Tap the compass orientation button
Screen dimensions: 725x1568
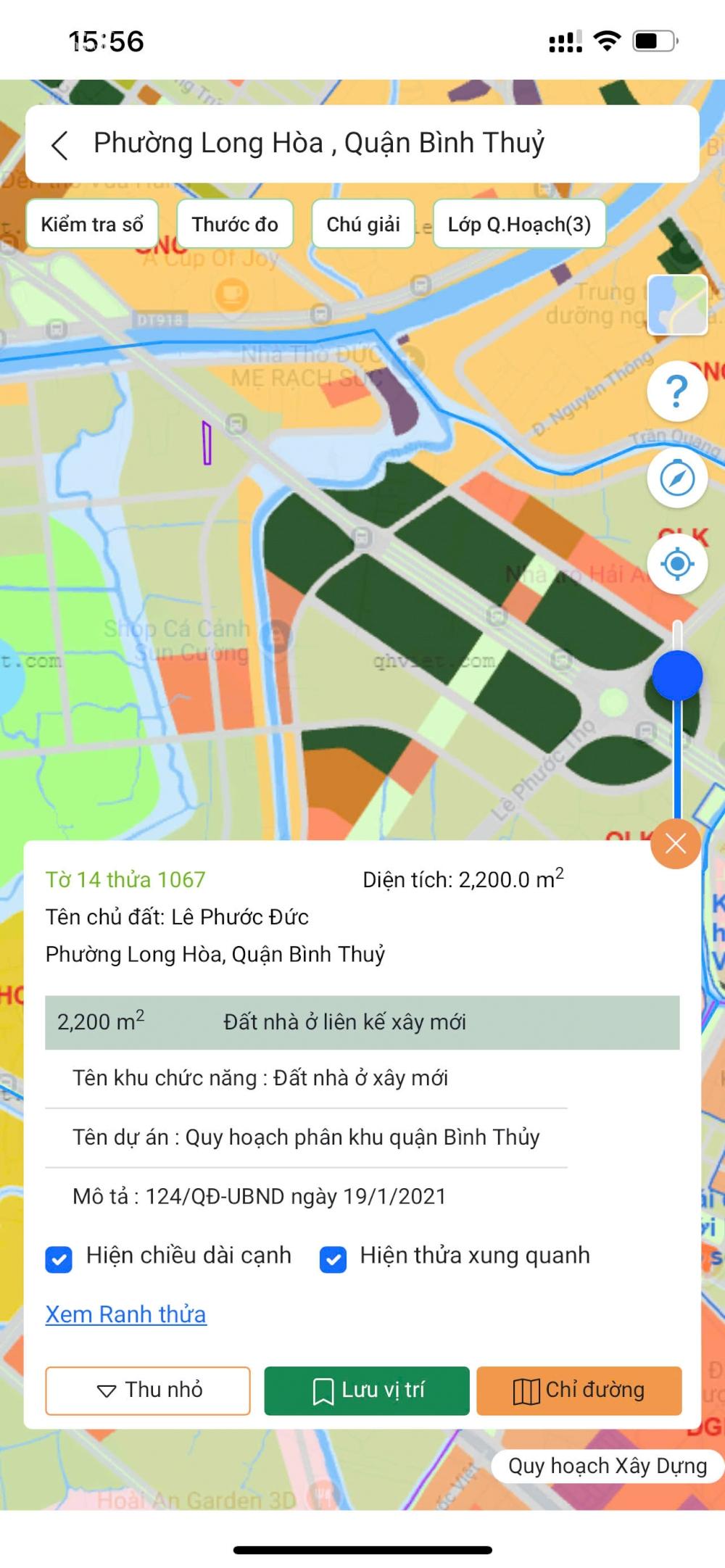tap(677, 478)
